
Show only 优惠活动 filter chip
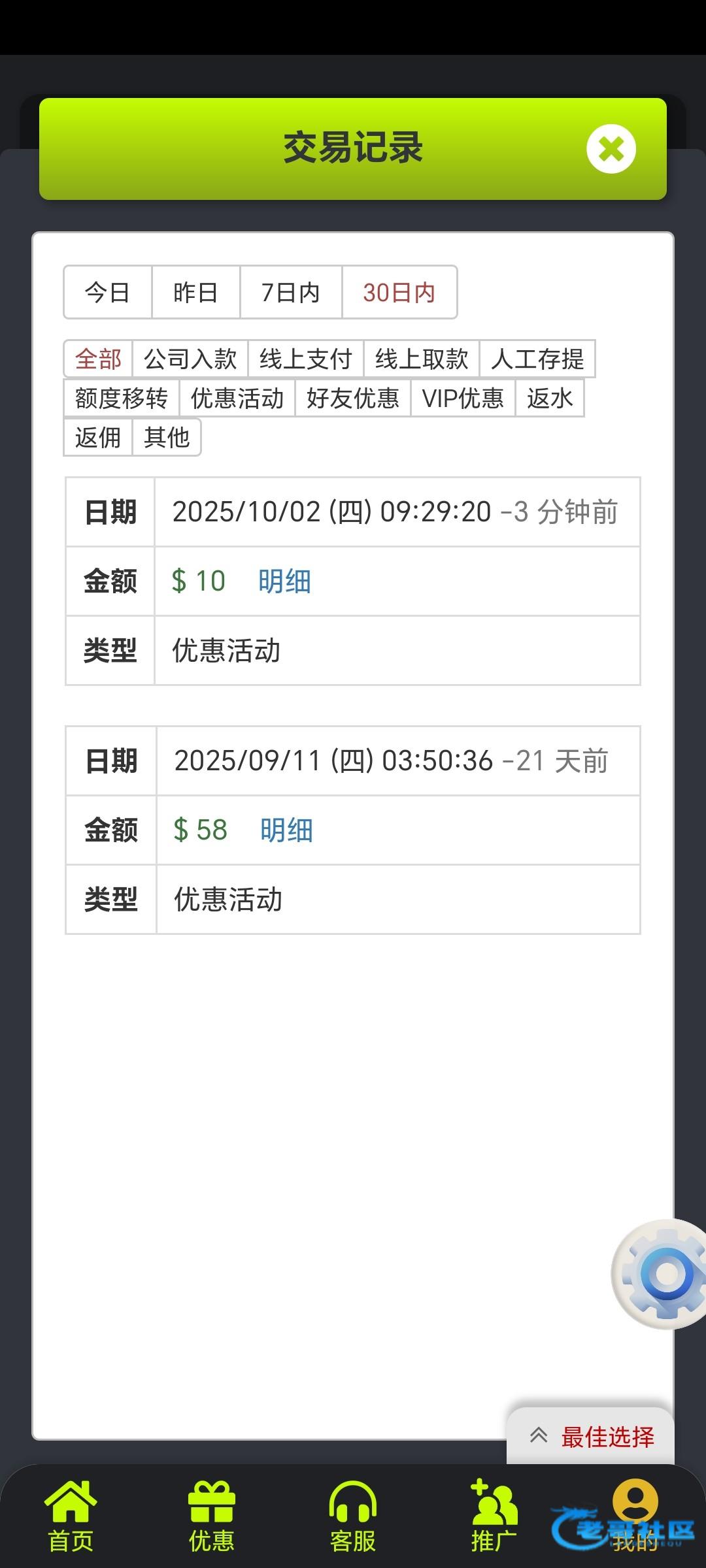237,398
